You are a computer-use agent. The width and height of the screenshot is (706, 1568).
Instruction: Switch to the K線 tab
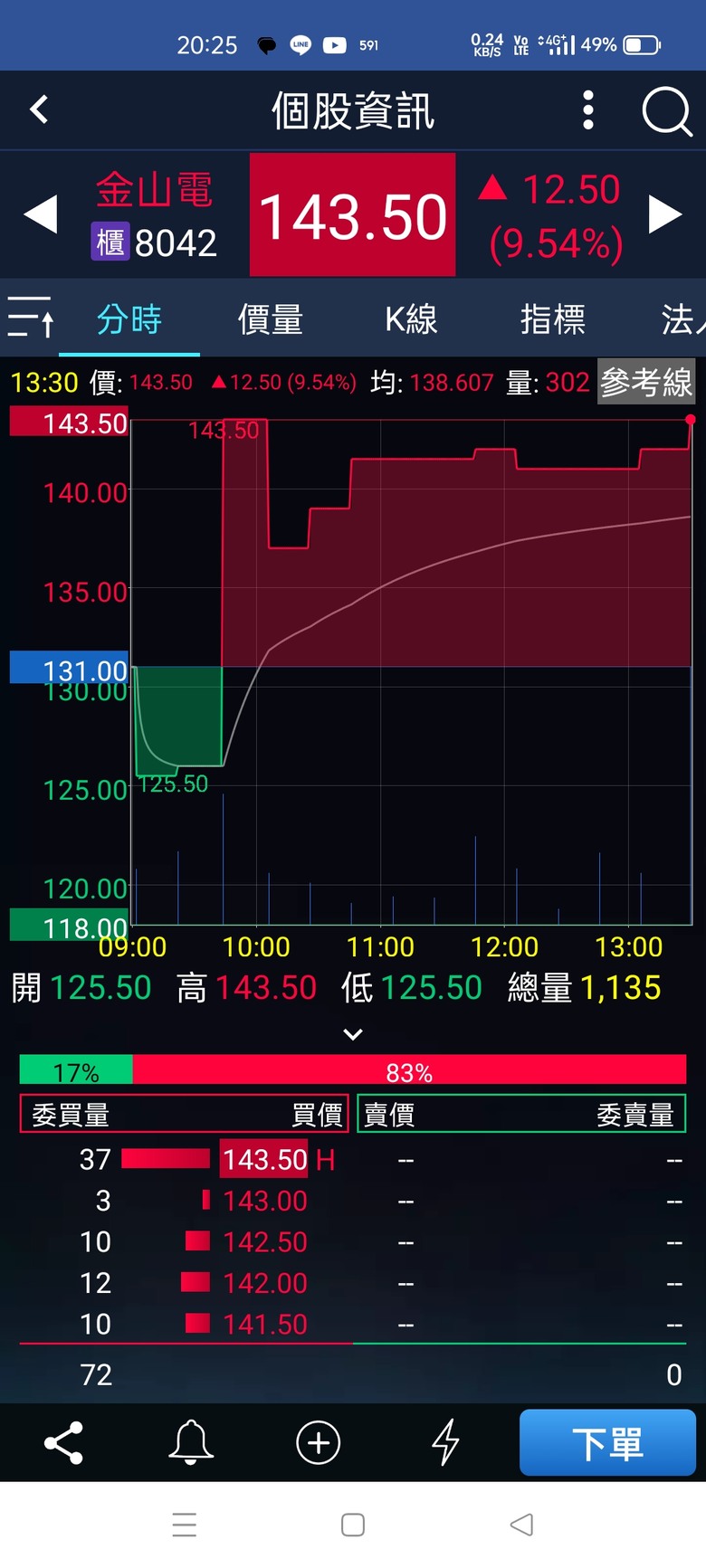point(411,319)
